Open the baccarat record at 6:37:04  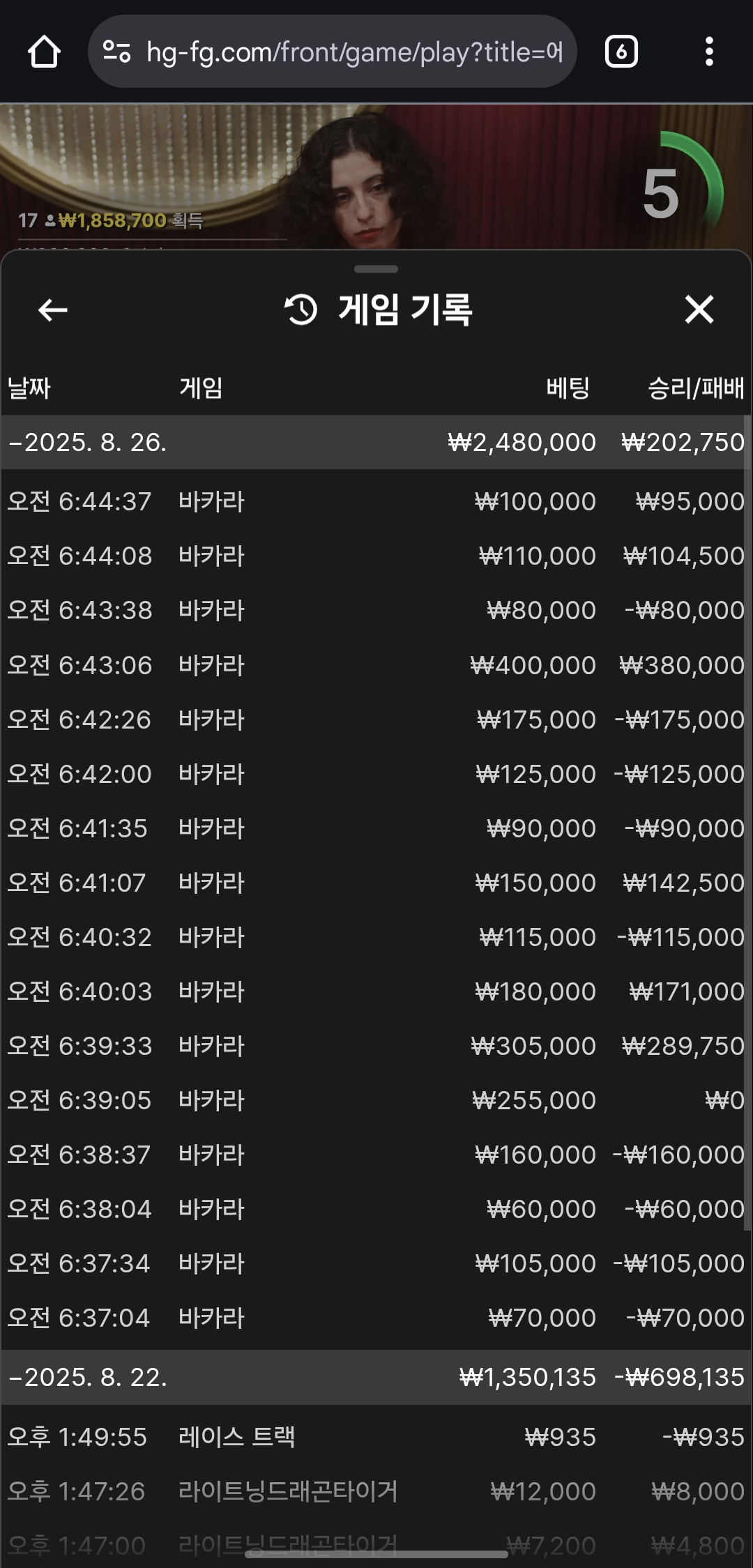click(x=376, y=1318)
